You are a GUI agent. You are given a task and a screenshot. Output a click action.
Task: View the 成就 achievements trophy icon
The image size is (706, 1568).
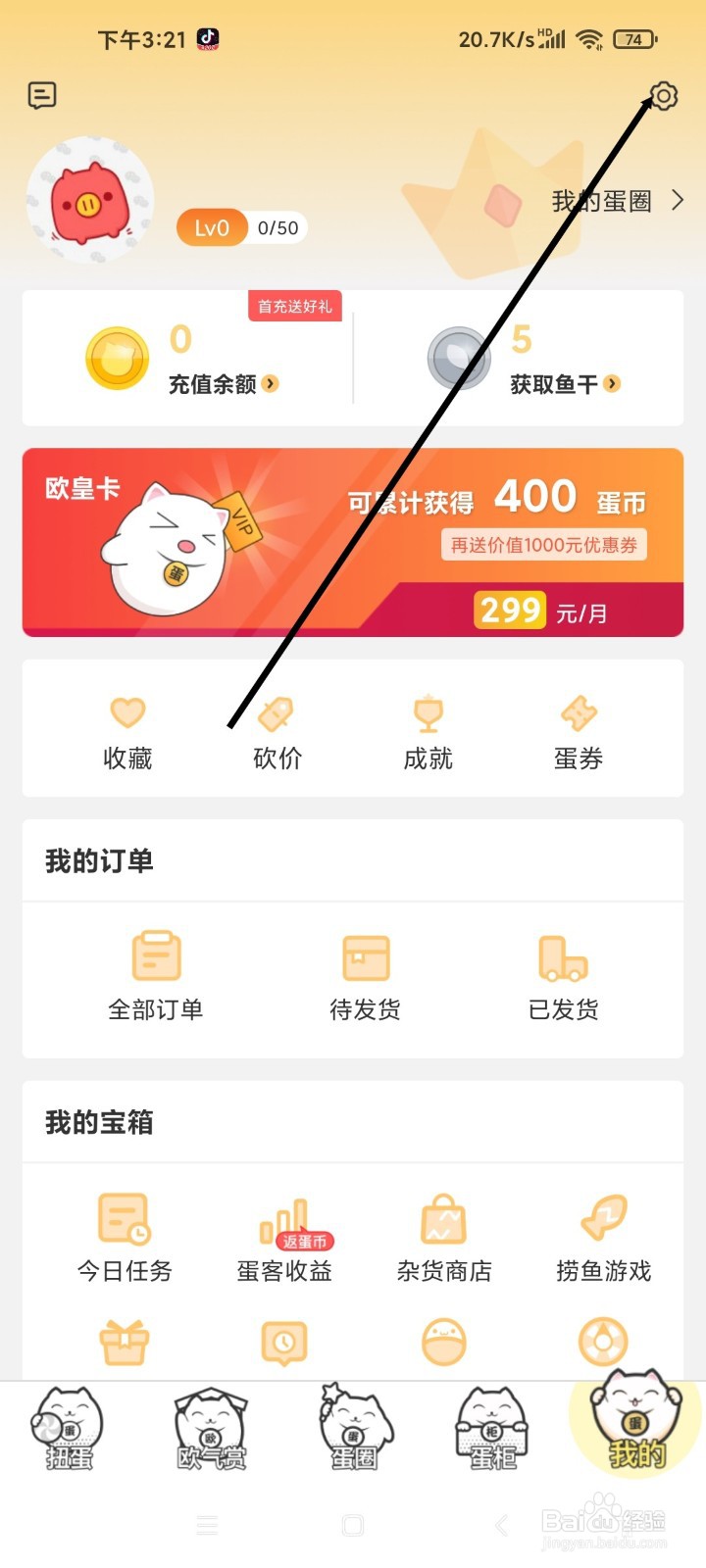click(x=427, y=725)
